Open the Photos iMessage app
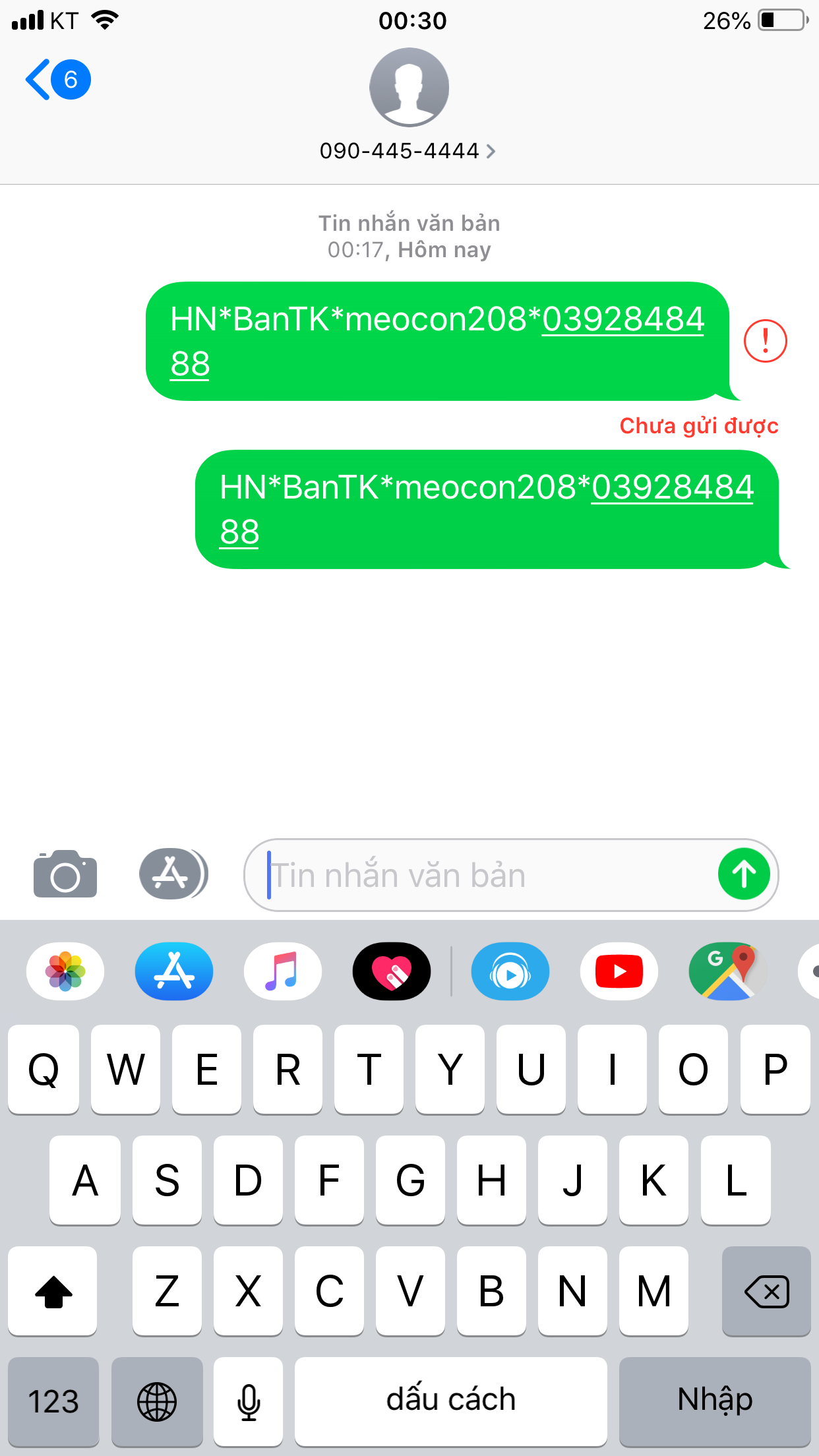This screenshot has height=1456, width=819. (x=65, y=972)
